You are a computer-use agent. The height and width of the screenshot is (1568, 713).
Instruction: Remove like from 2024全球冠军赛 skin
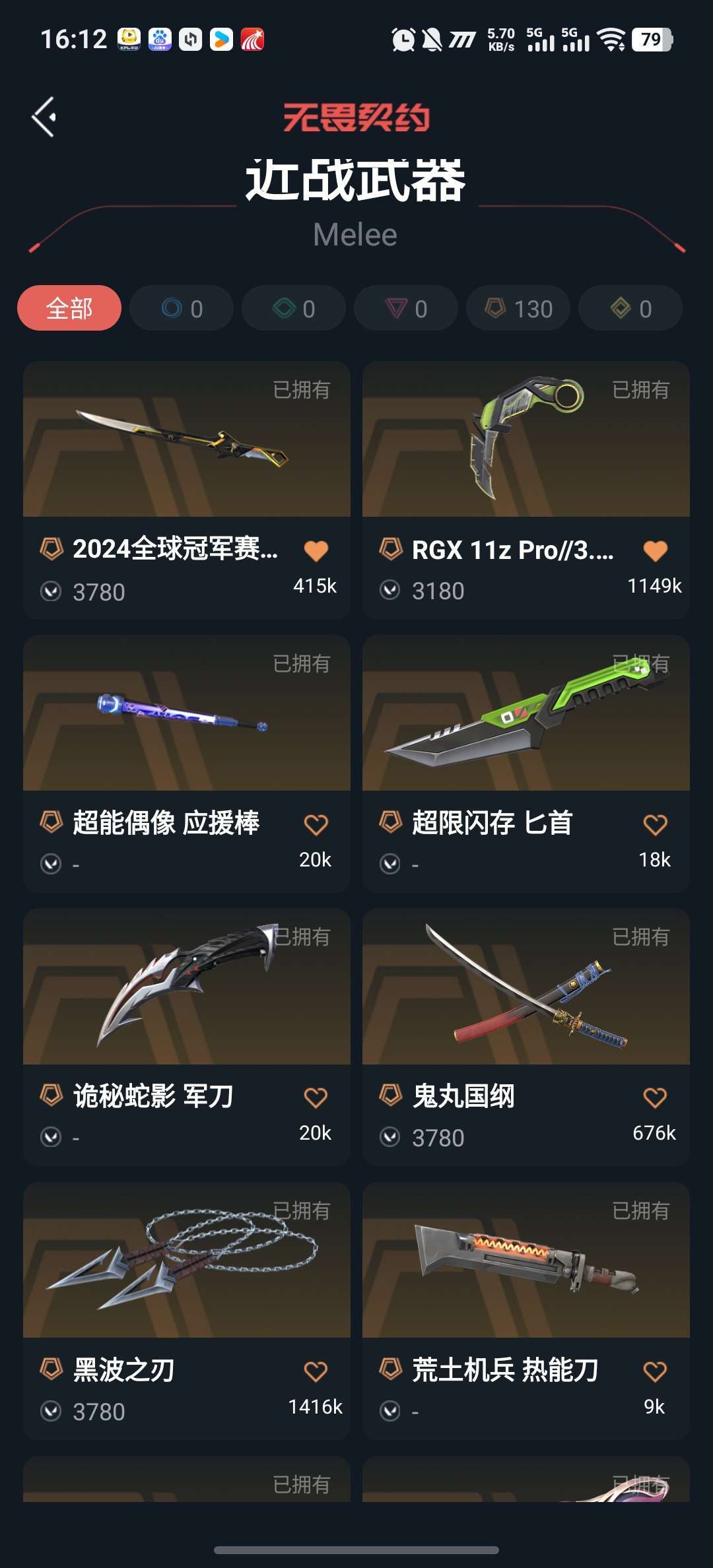[316, 550]
